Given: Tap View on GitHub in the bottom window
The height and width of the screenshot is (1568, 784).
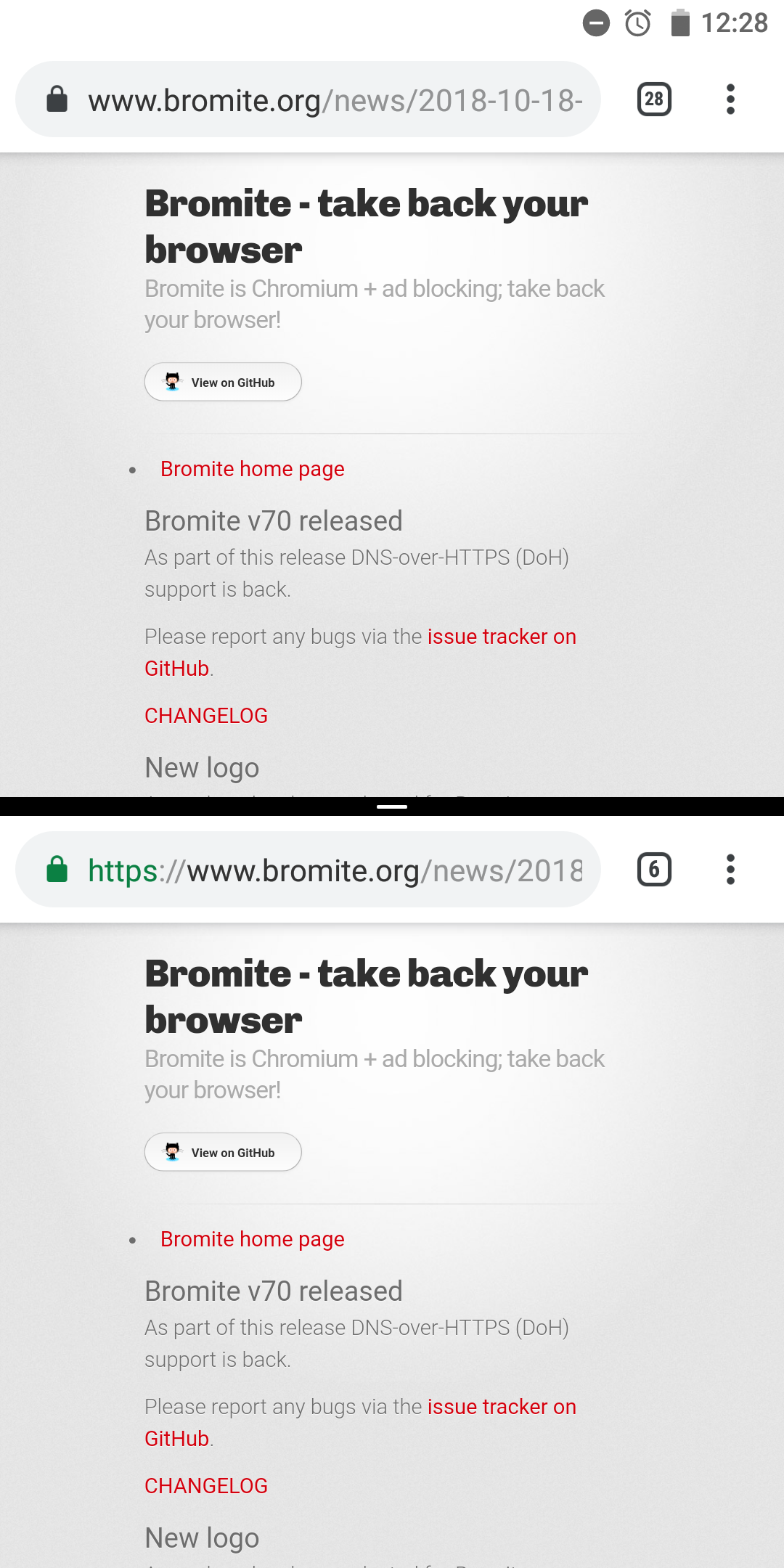Looking at the screenshot, I should (223, 1152).
